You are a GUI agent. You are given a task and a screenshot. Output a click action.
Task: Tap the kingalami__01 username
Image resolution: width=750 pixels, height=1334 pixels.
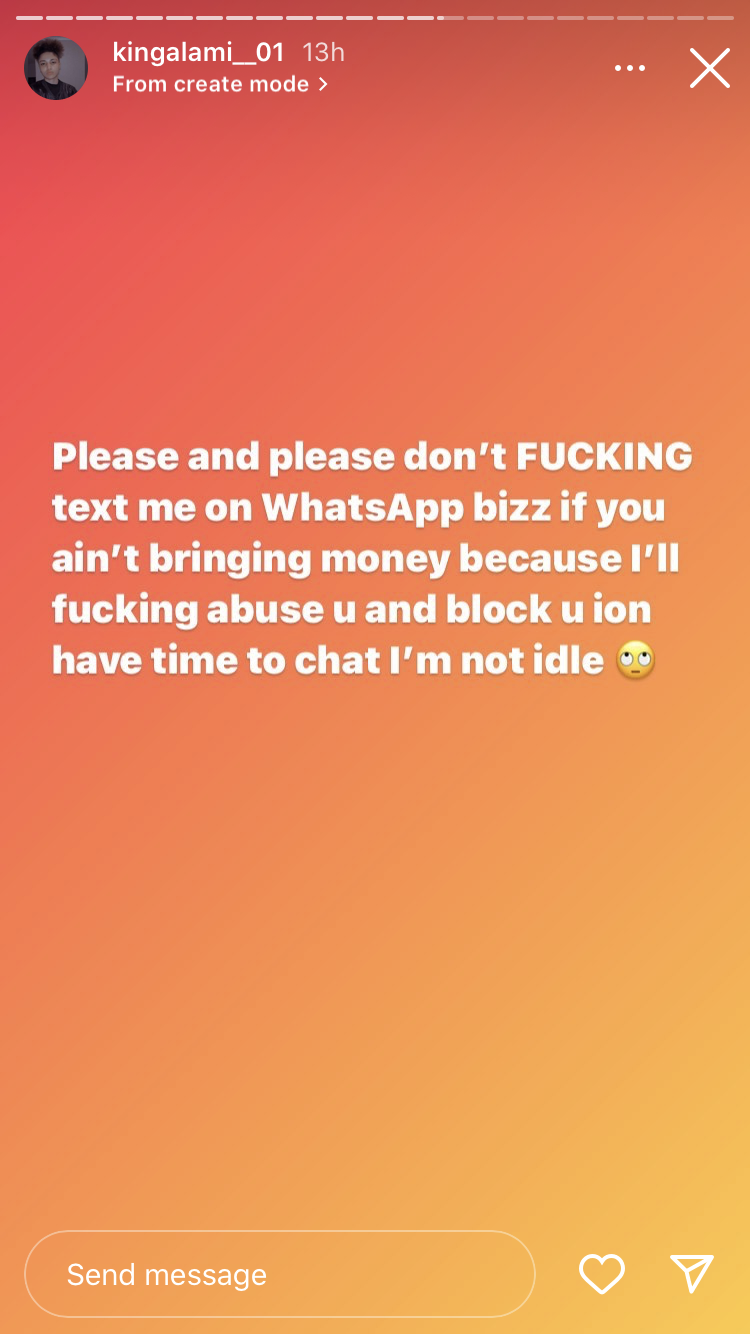[199, 52]
